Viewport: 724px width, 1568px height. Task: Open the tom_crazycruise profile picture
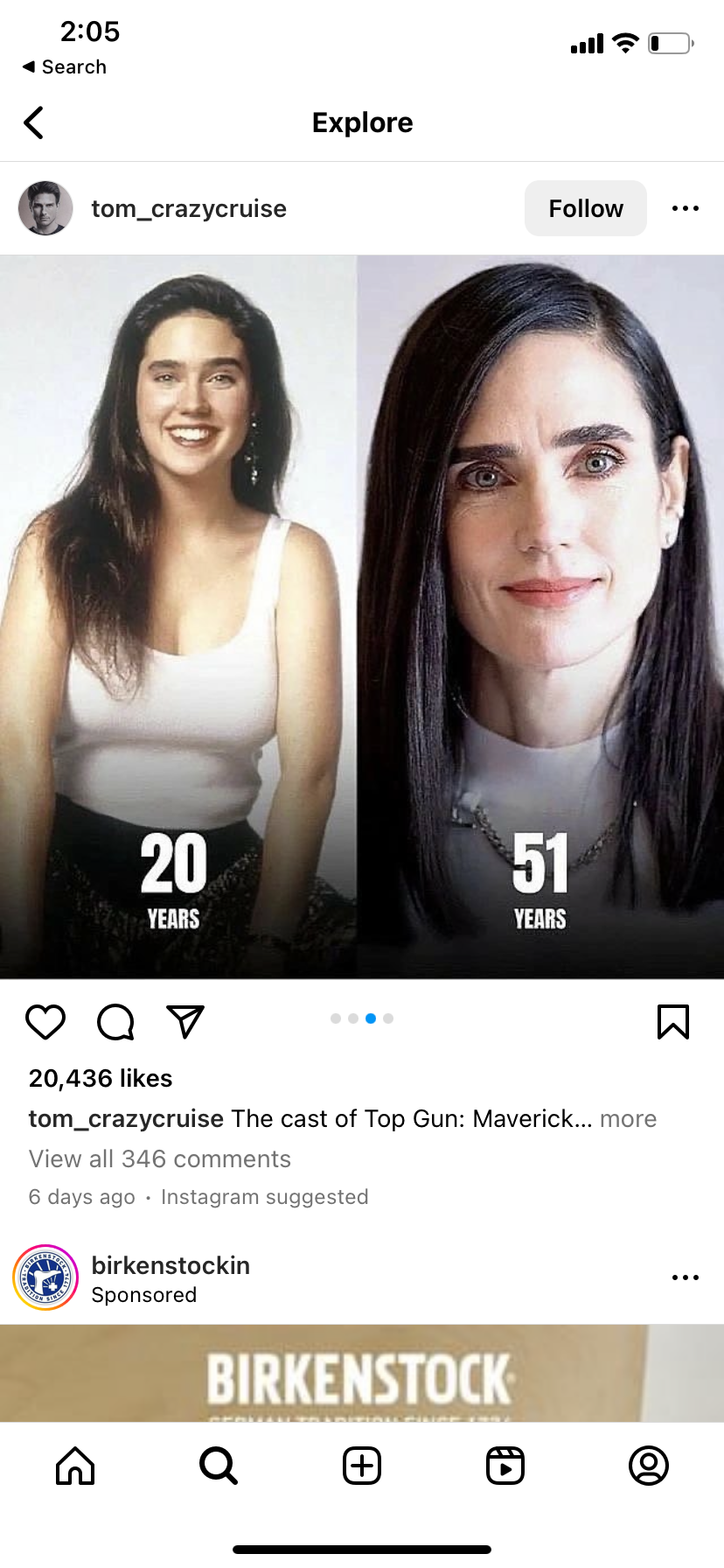tap(45, 208)
